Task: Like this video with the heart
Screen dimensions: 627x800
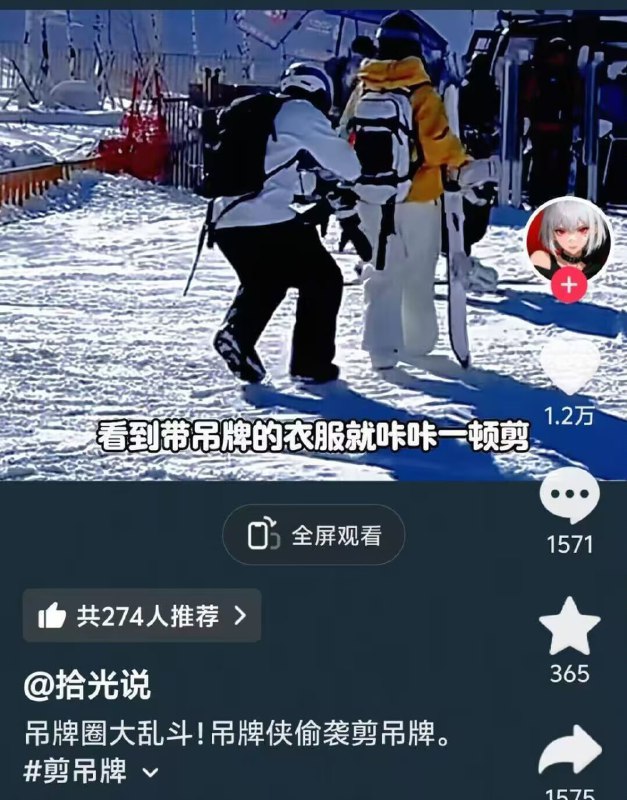Action: click(569, 367)
